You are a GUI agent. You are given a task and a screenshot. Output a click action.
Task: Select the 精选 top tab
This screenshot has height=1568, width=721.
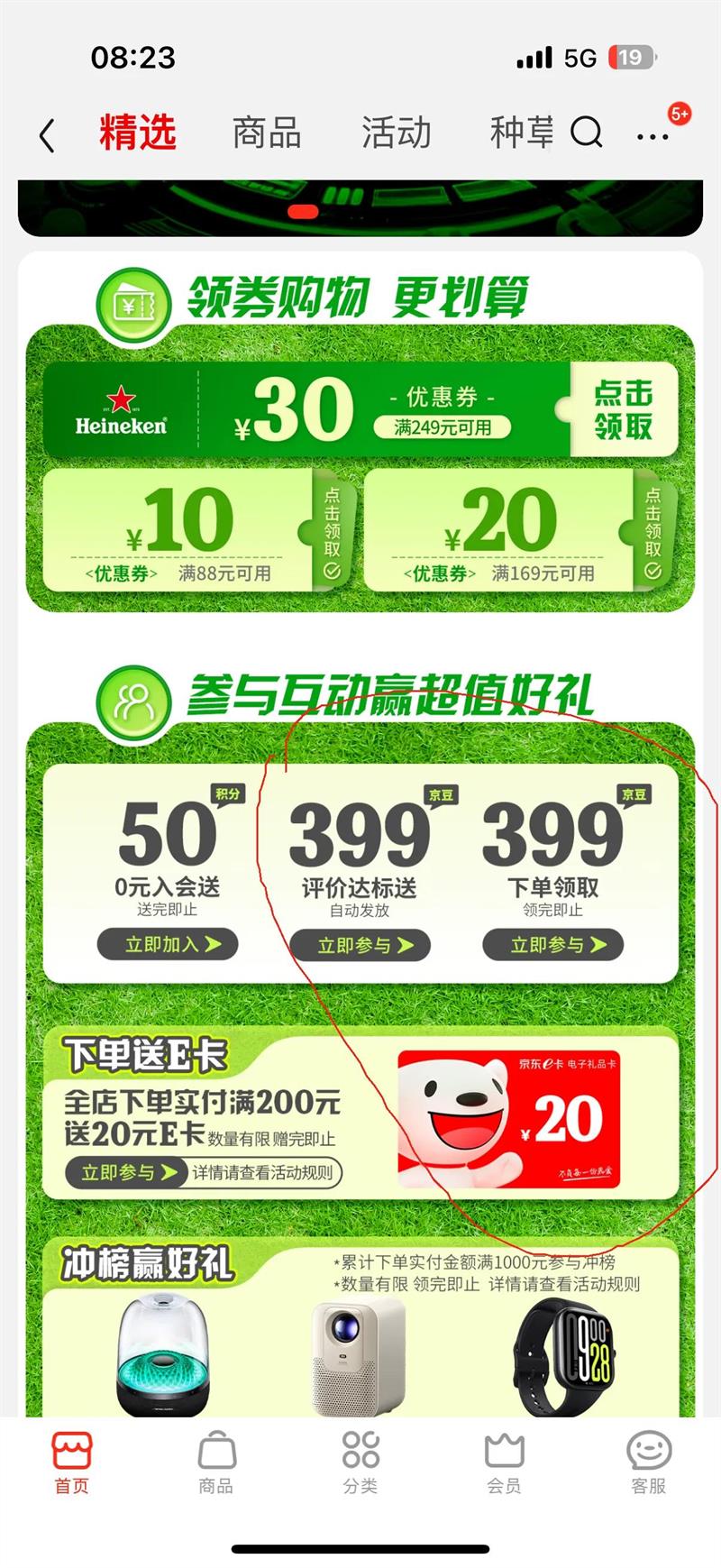pos(137,133)
